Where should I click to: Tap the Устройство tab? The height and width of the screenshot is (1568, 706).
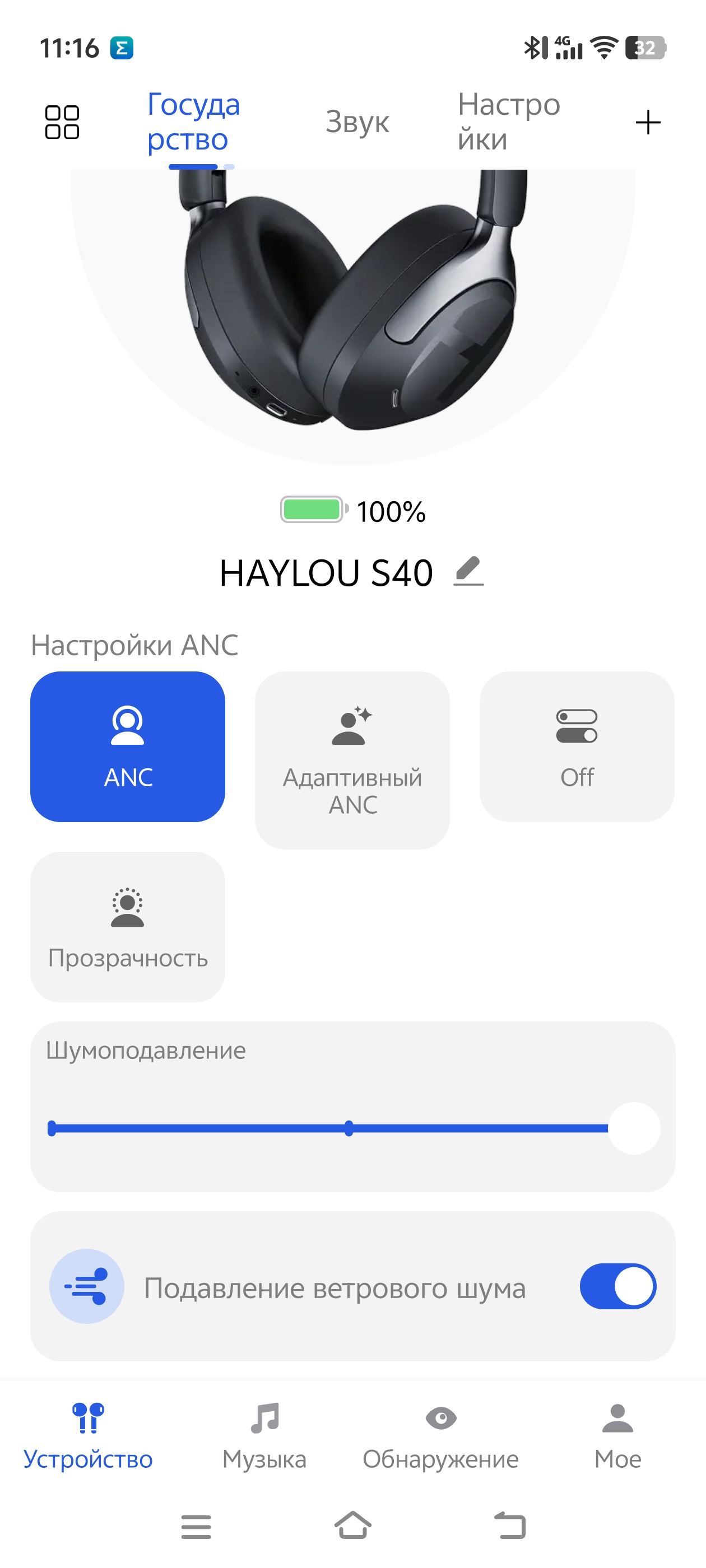pos(89,1436)
